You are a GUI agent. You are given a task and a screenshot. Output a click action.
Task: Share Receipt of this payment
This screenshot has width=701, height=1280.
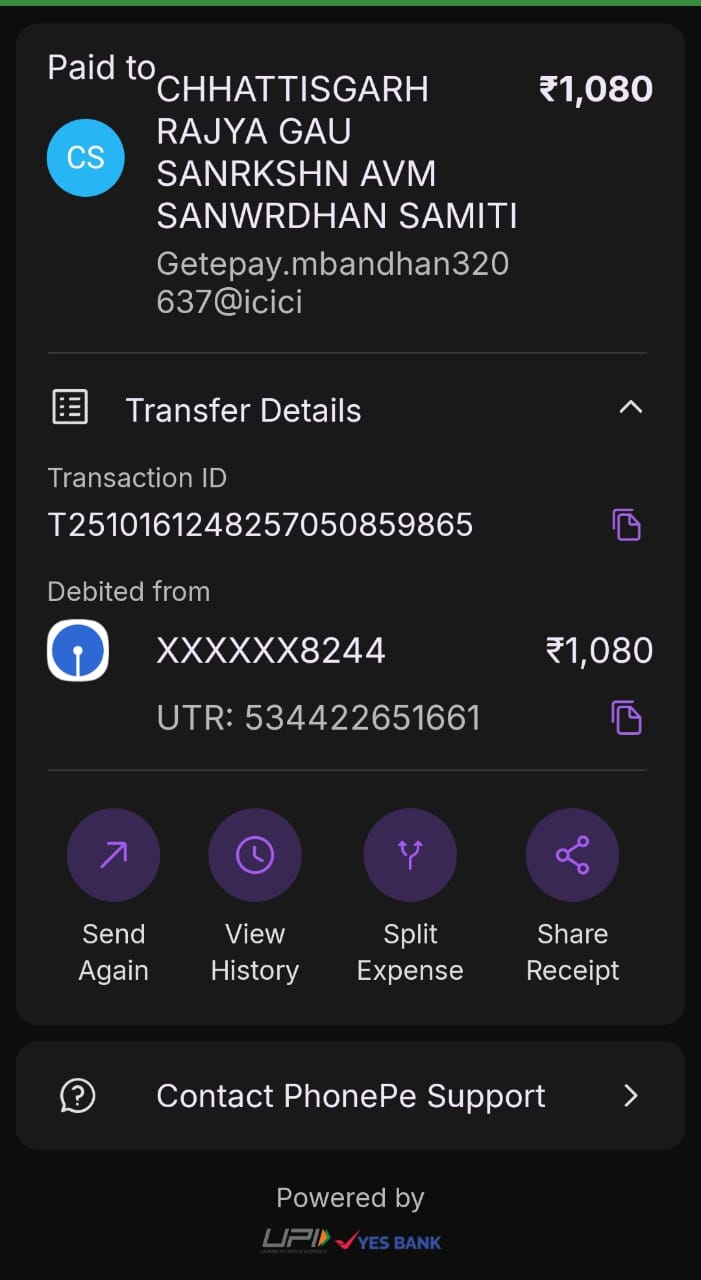point(572,855)
